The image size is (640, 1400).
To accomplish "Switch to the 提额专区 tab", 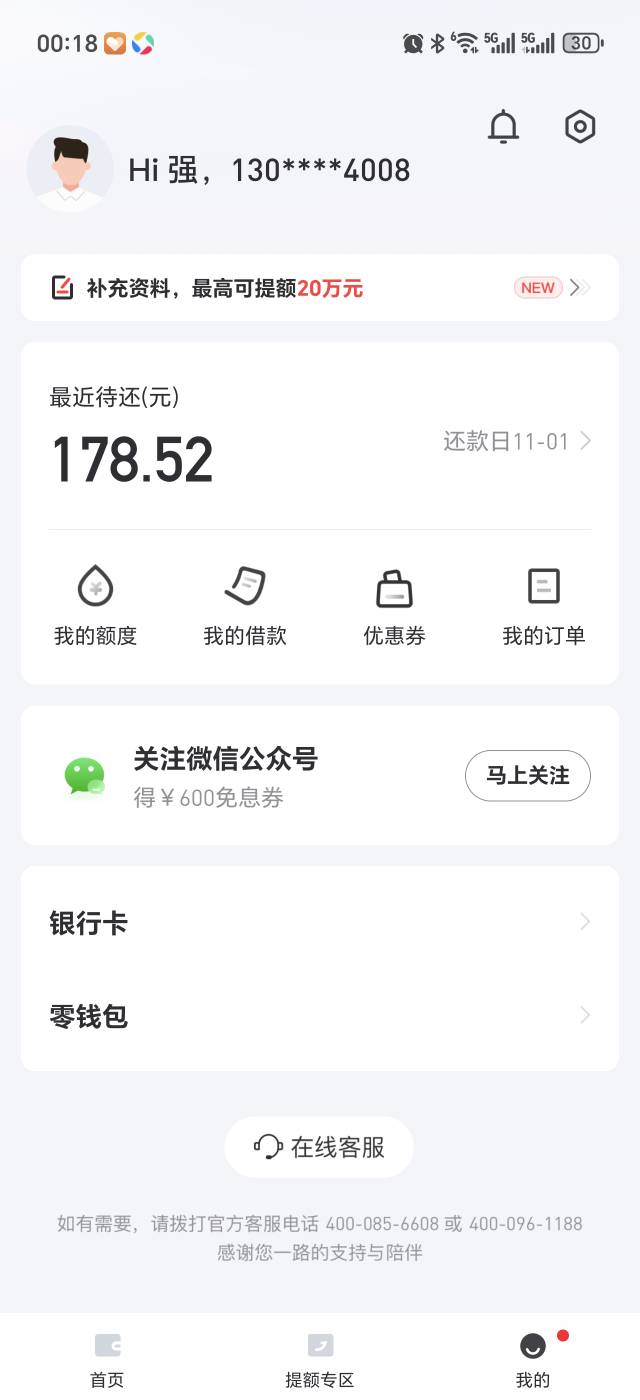I will [x=320, y=1360].
